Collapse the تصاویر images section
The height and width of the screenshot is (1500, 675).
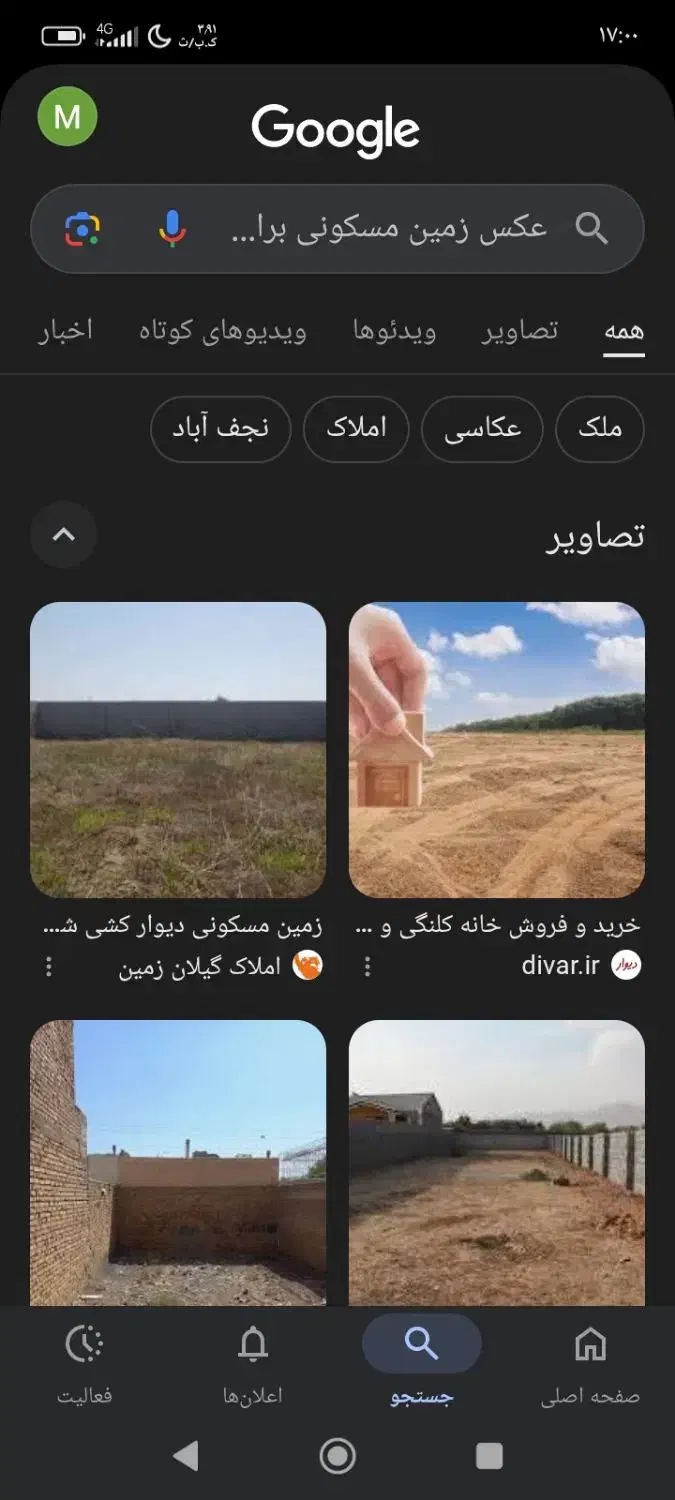point(64,534)
